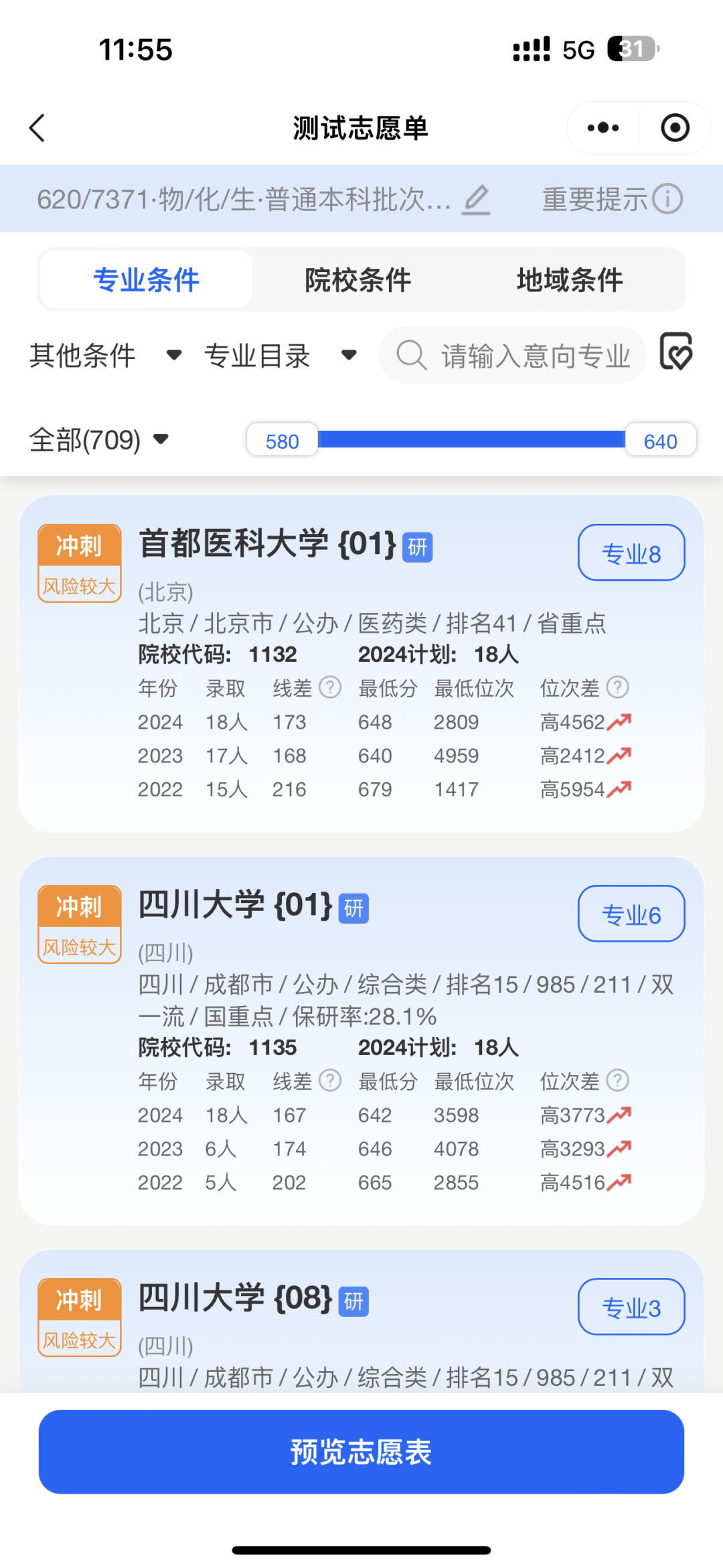Switch to the 地域条件 tab
The image size is (723, 1568).
pos(570,280)
